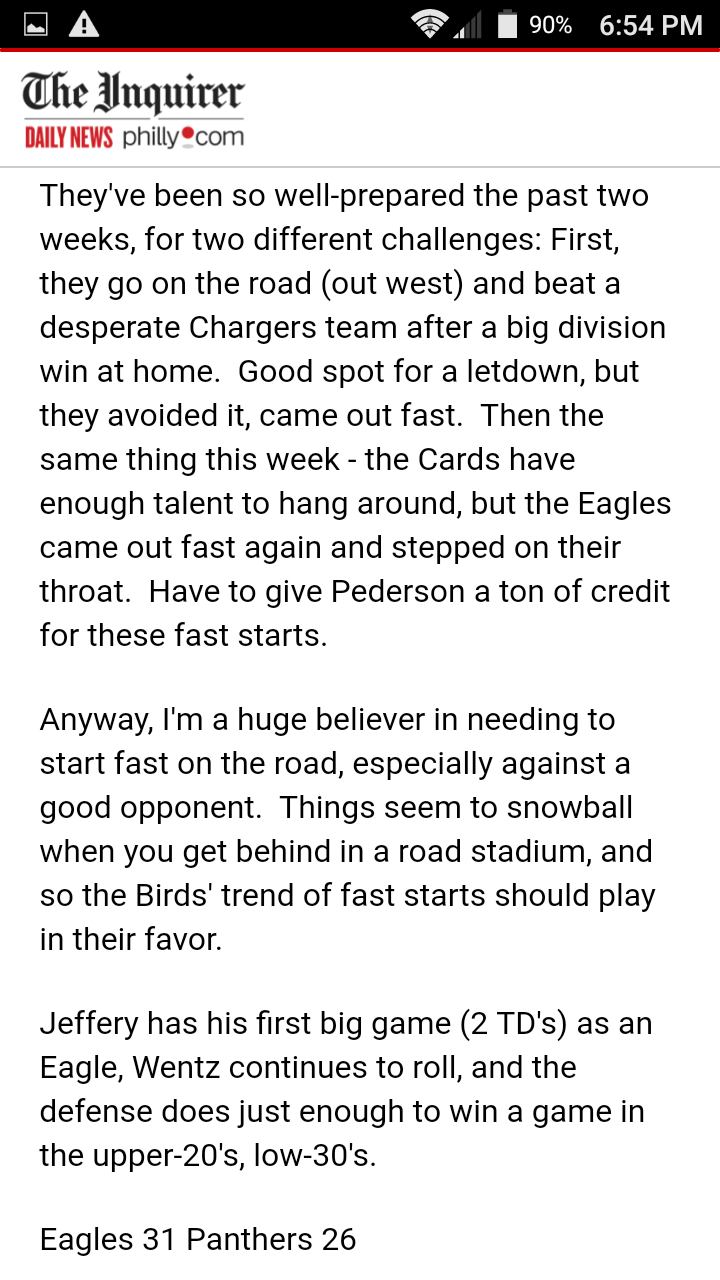Open The Inquirer philly.com homepage logo
The height and width of the screenshot is (1280, 720).
tap(134, 110)
